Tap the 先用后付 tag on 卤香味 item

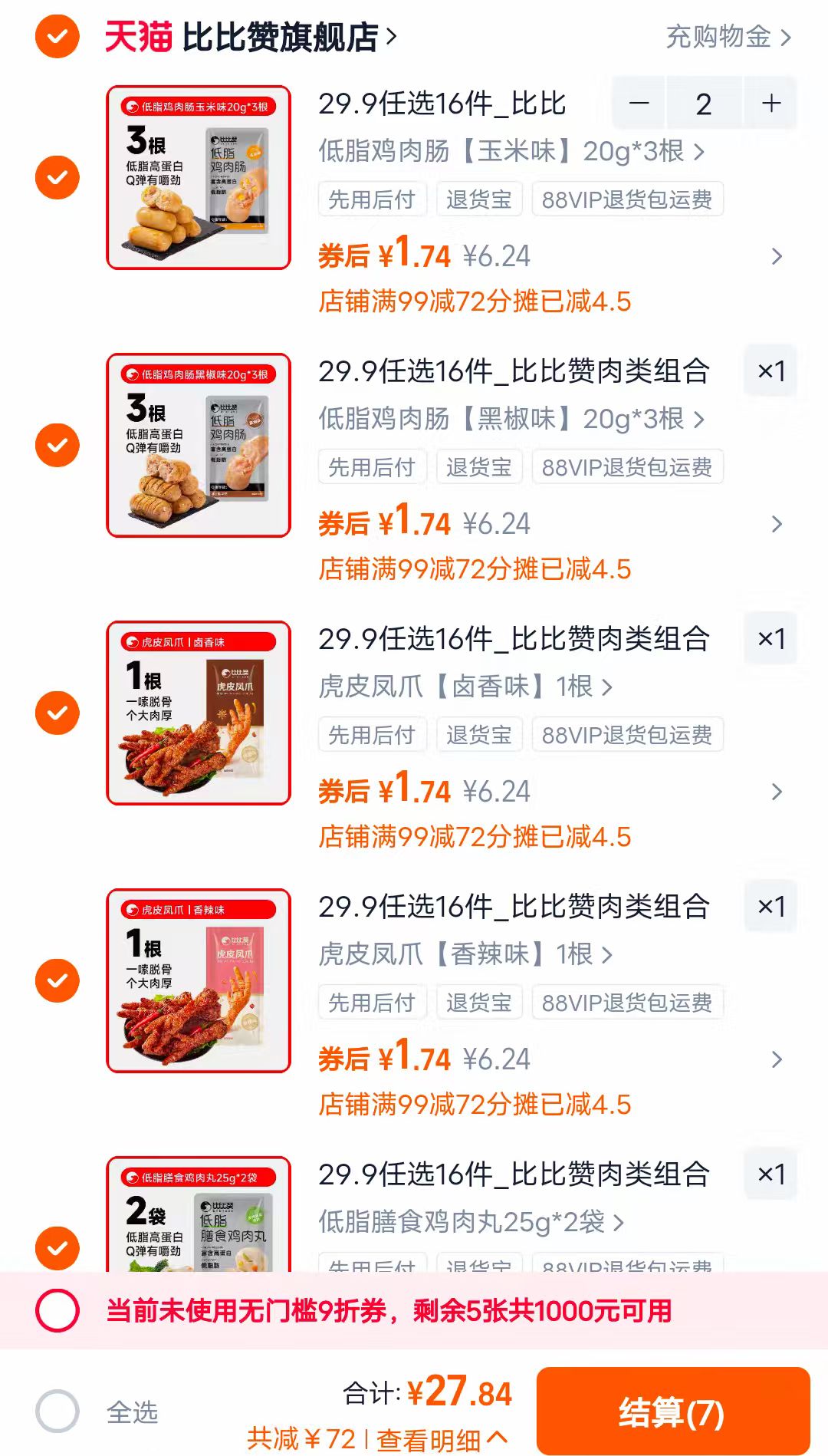(372, 734)
